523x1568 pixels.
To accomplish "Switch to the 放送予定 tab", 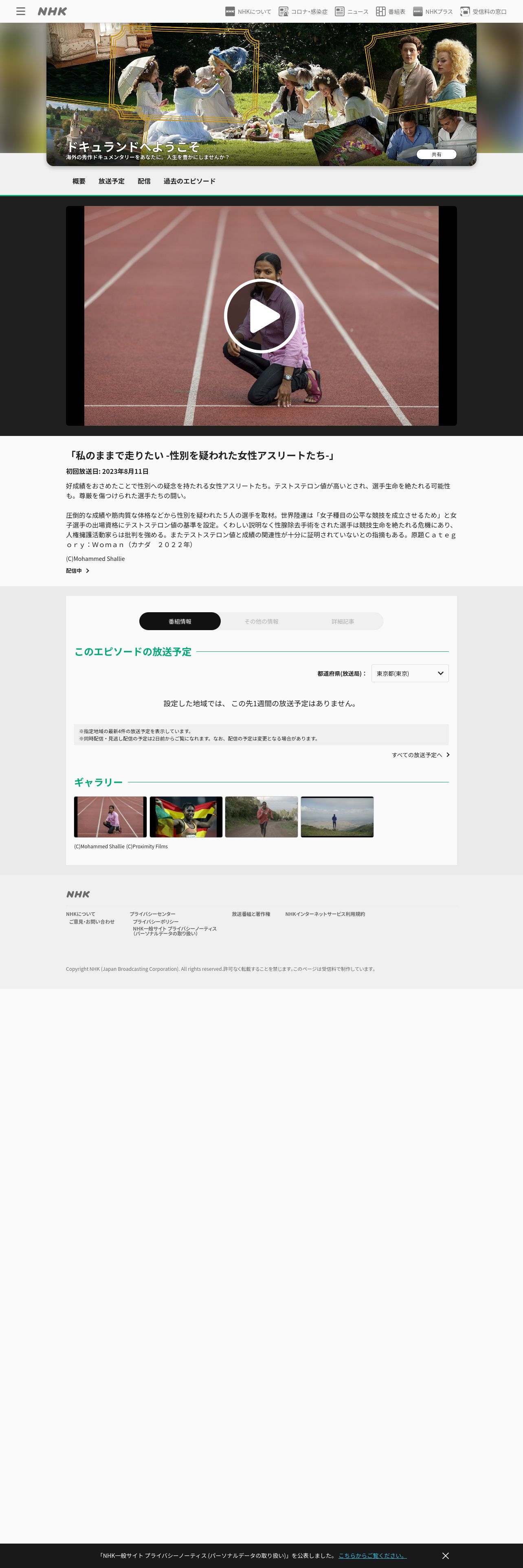I will tap(112, 182).
